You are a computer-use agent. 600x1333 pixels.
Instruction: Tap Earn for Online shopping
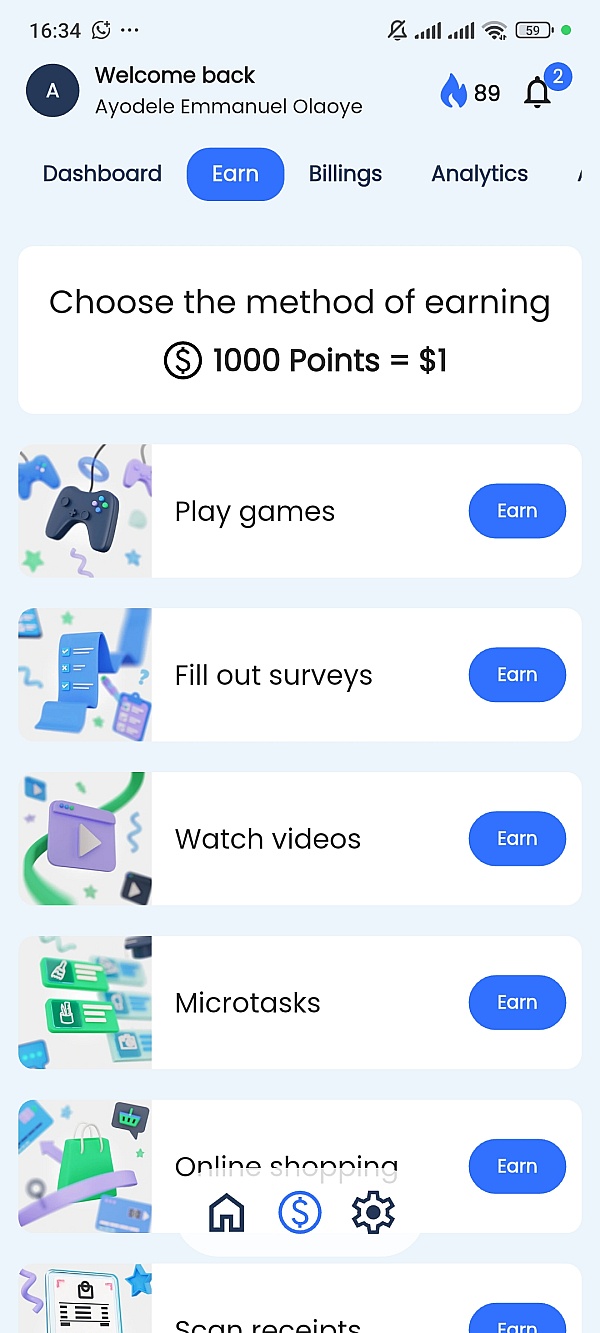click(517, 1167)
